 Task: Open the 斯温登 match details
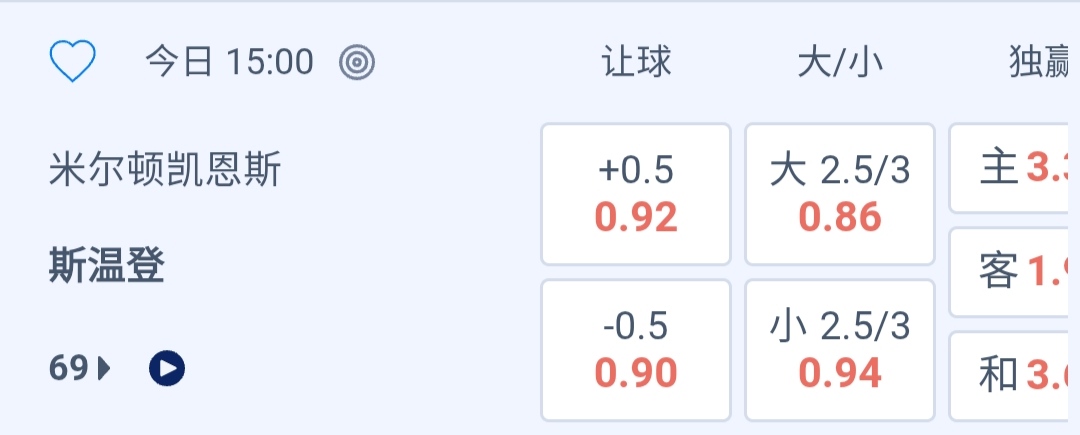click(x=107, y=268)
